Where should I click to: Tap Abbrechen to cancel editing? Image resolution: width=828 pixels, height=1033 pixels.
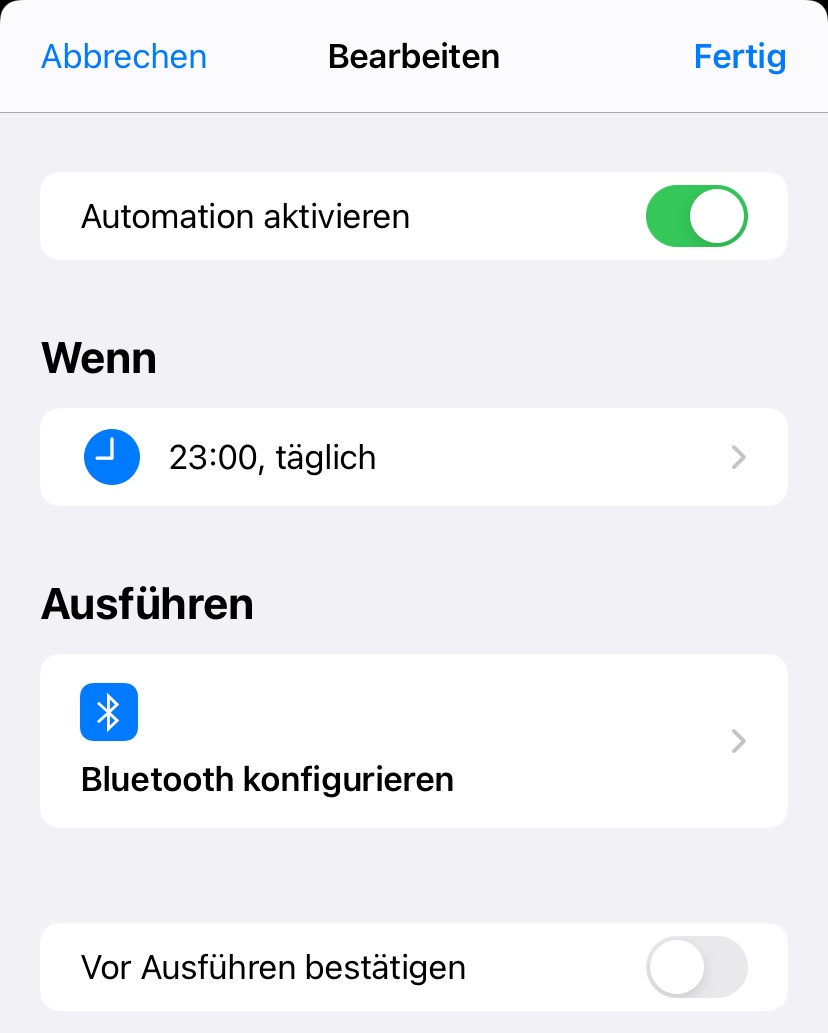pos(124,57)
